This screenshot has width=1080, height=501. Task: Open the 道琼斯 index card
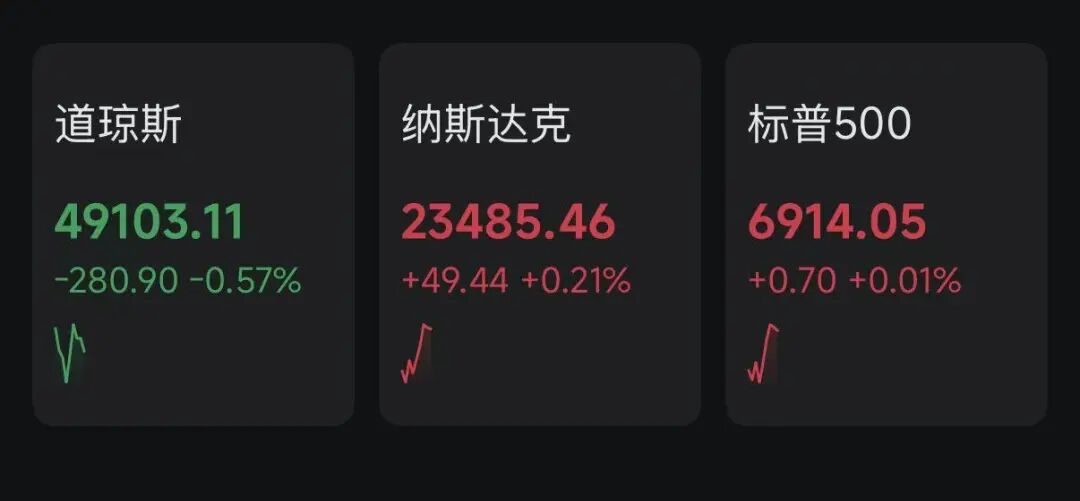pyautogui.click(x=193, y=235)
